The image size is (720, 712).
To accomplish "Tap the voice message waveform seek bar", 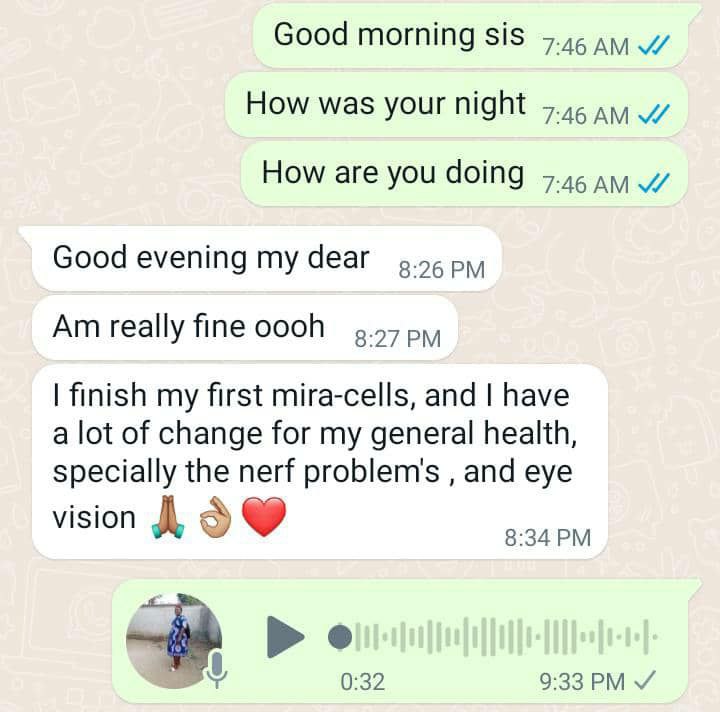I will (x=497, y=636).
